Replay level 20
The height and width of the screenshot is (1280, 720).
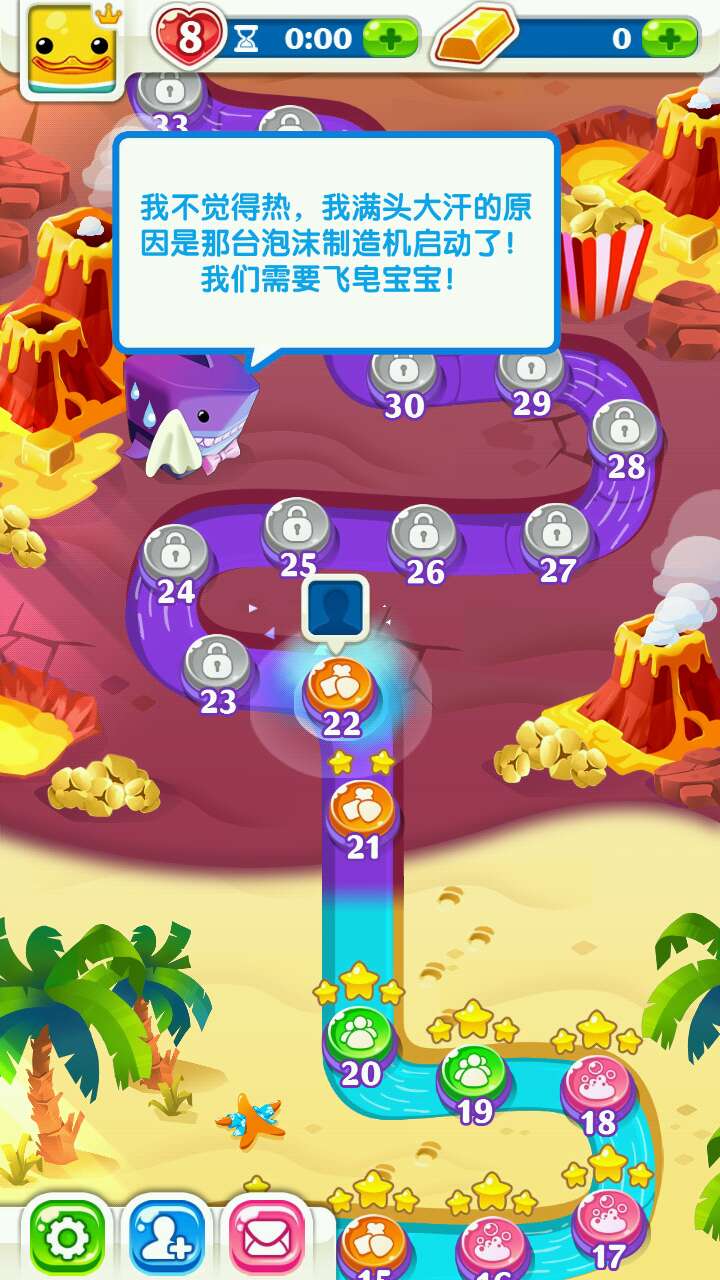point(359,1037)
